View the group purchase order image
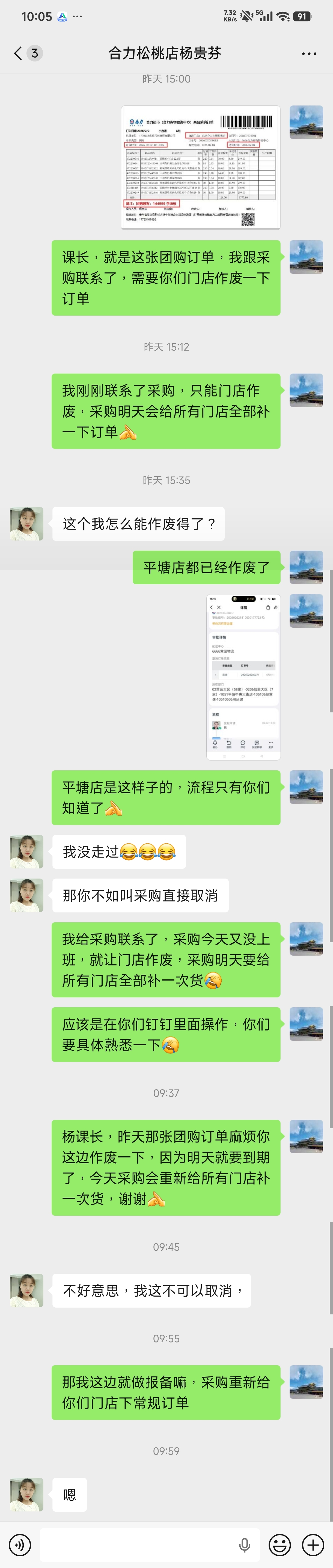Image resolution: width=333 pixels, height=1568 pixels. coord(201,168)
